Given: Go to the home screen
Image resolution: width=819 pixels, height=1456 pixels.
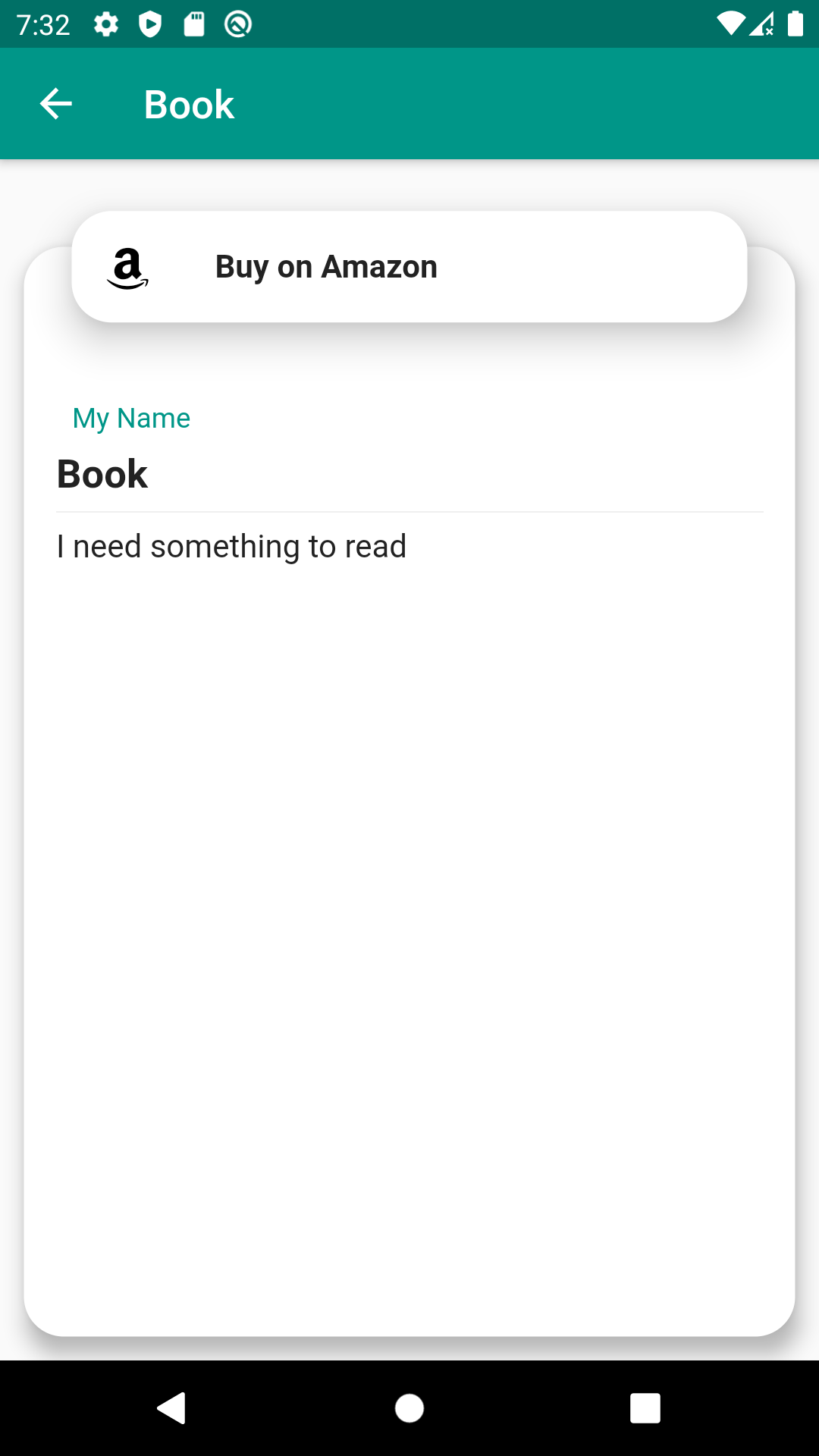Looking at the screenshot, I should [x=409, y=1408].
